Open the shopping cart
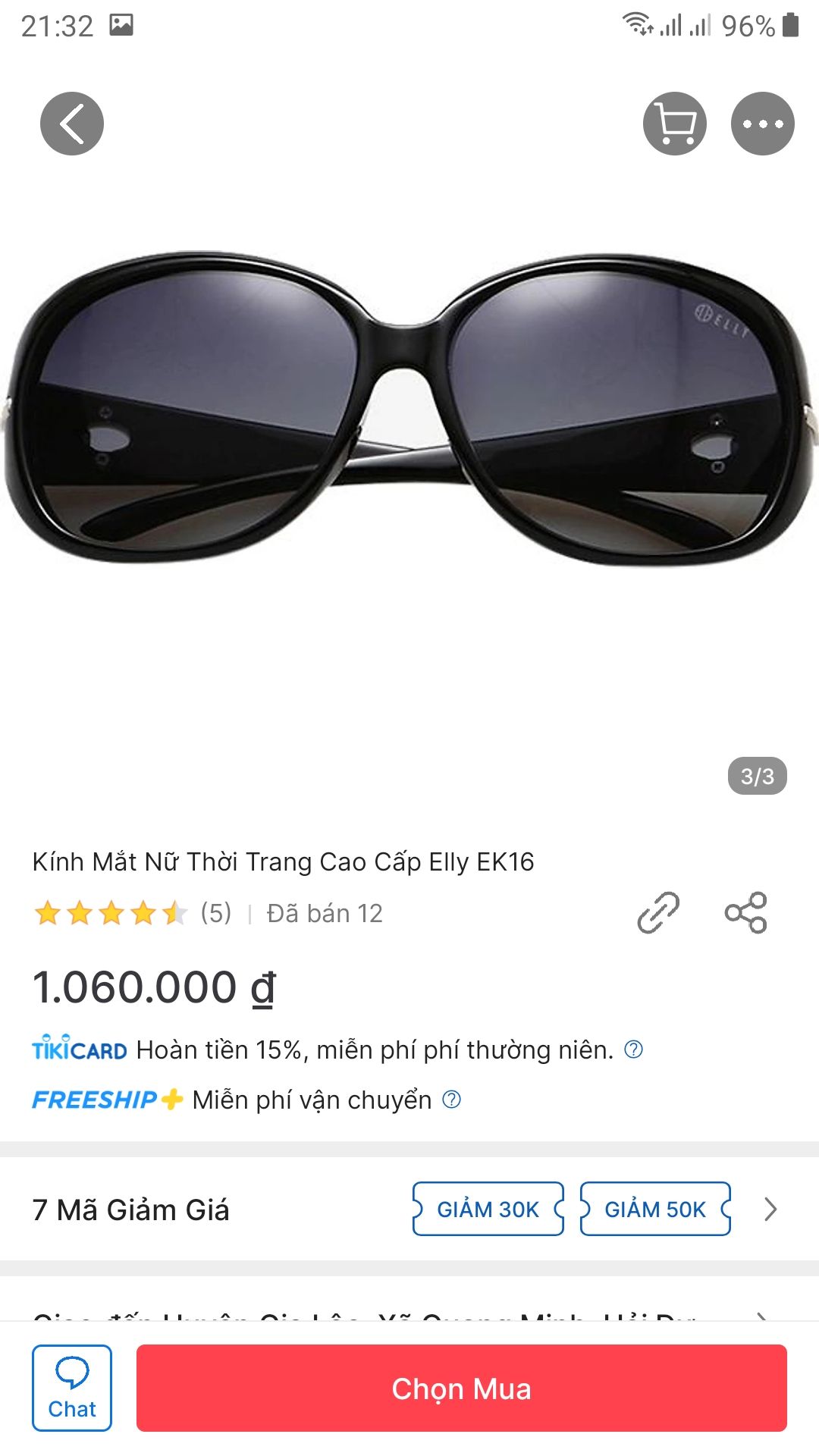819x1456 pixels. click(674, 123)
